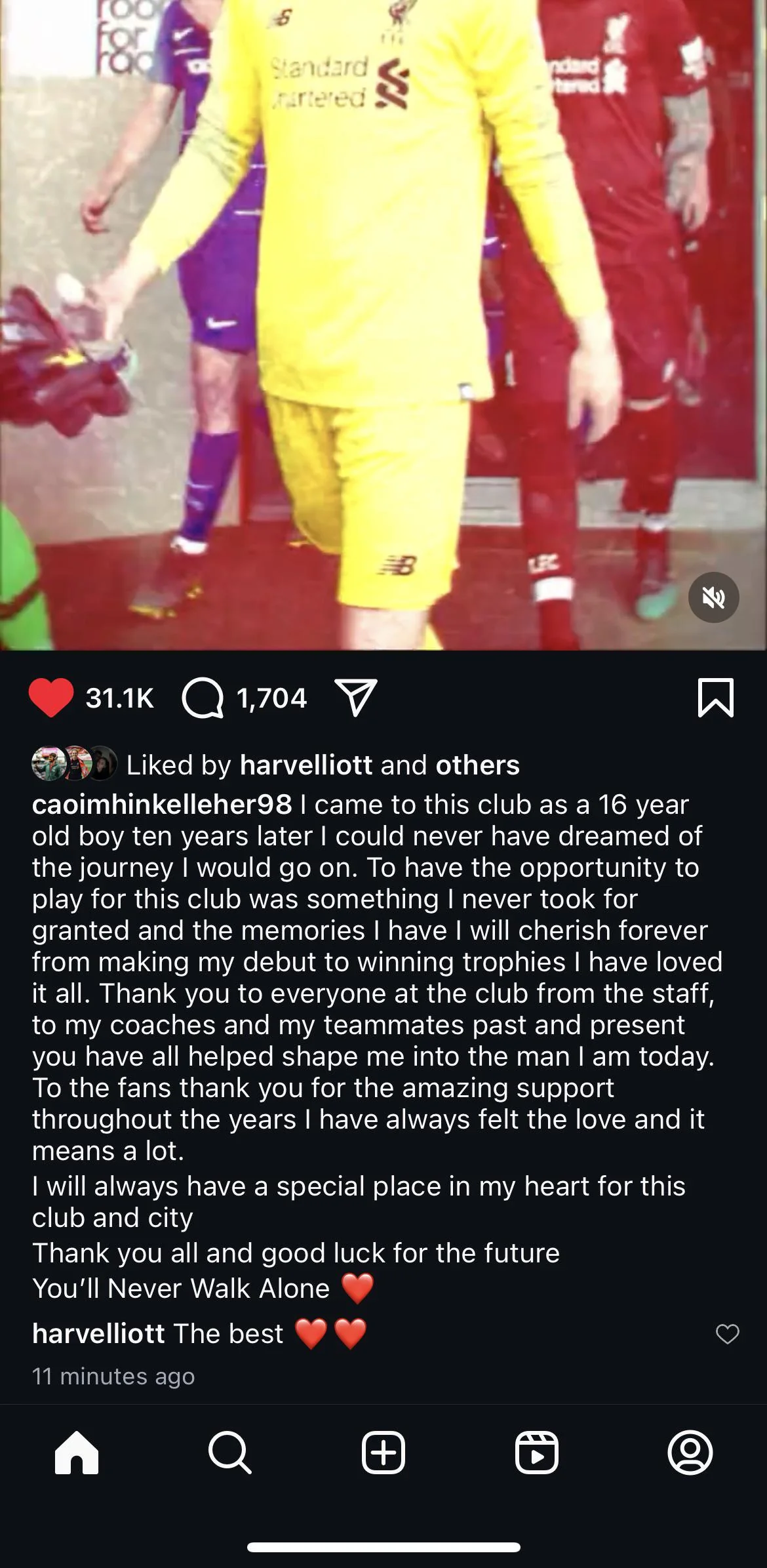This screenshot has width=767, height=1568.
Task: Go to the Home feed tab
Action: 77,1453
